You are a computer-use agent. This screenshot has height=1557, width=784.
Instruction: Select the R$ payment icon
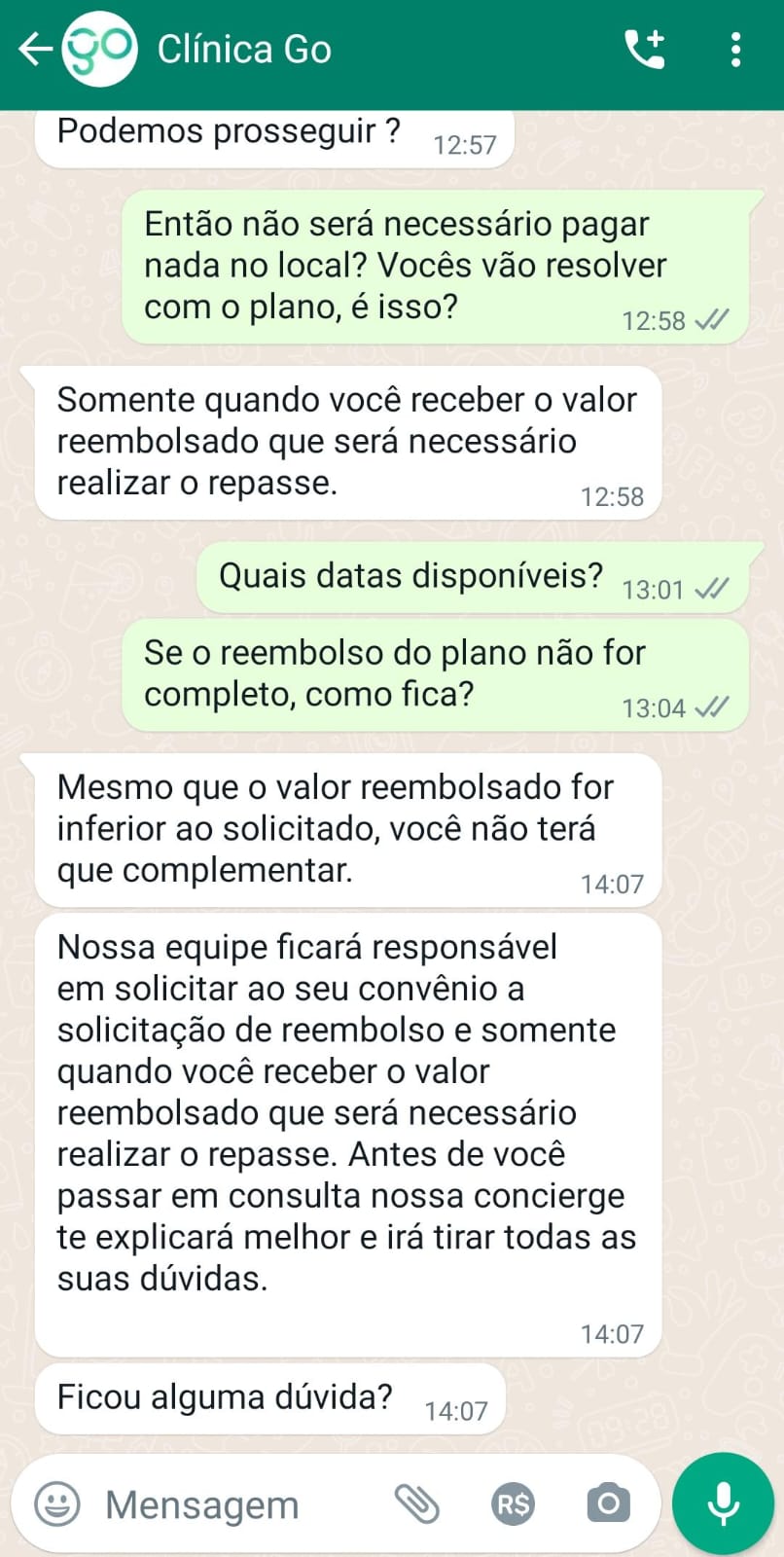click(x=513, y=1503)
